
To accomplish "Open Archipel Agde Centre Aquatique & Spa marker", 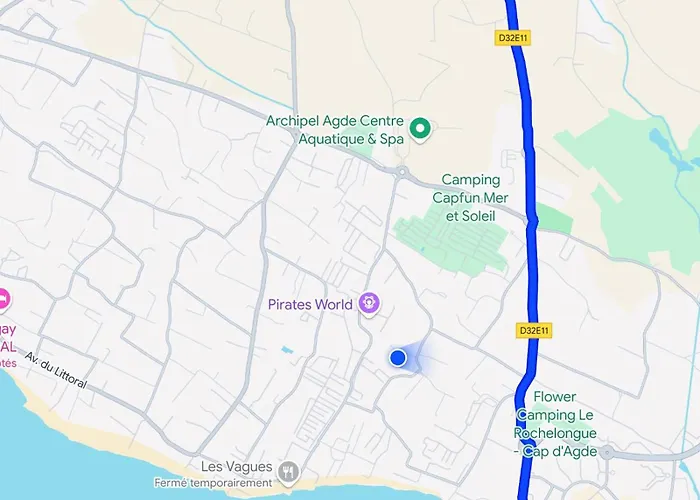I will tap(421, 128).
